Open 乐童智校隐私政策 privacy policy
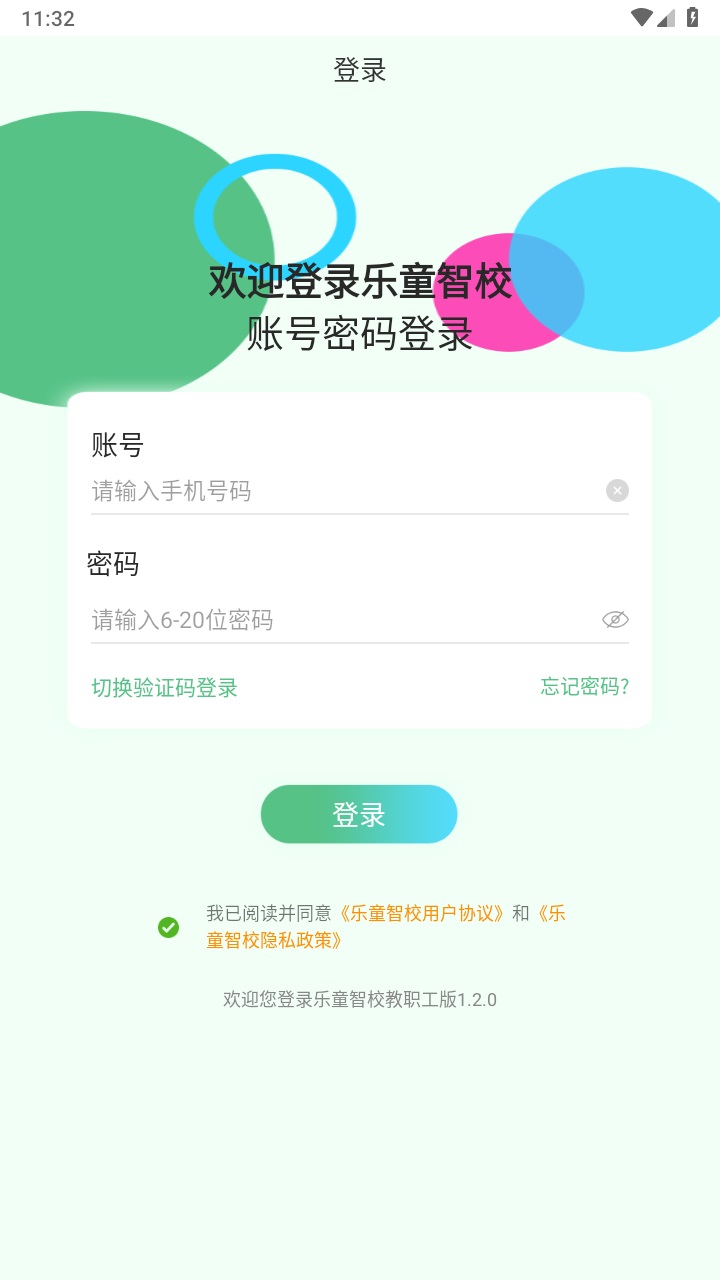Viewport: 720px width, 1280px height. pos(268,940)
